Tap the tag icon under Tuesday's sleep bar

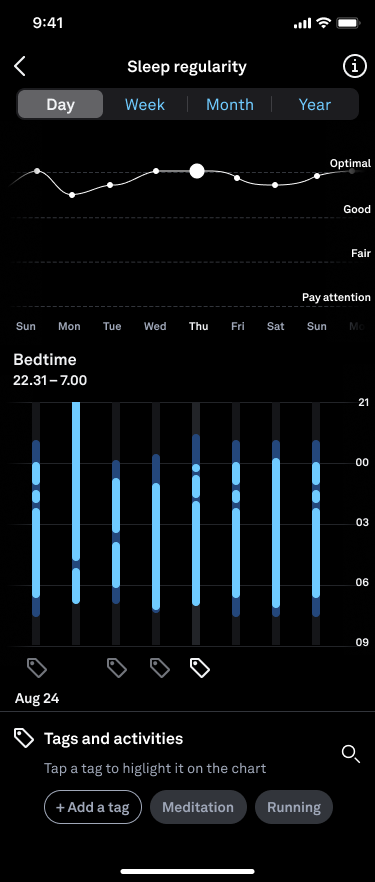pyautogui.click(x=116, y=668)
